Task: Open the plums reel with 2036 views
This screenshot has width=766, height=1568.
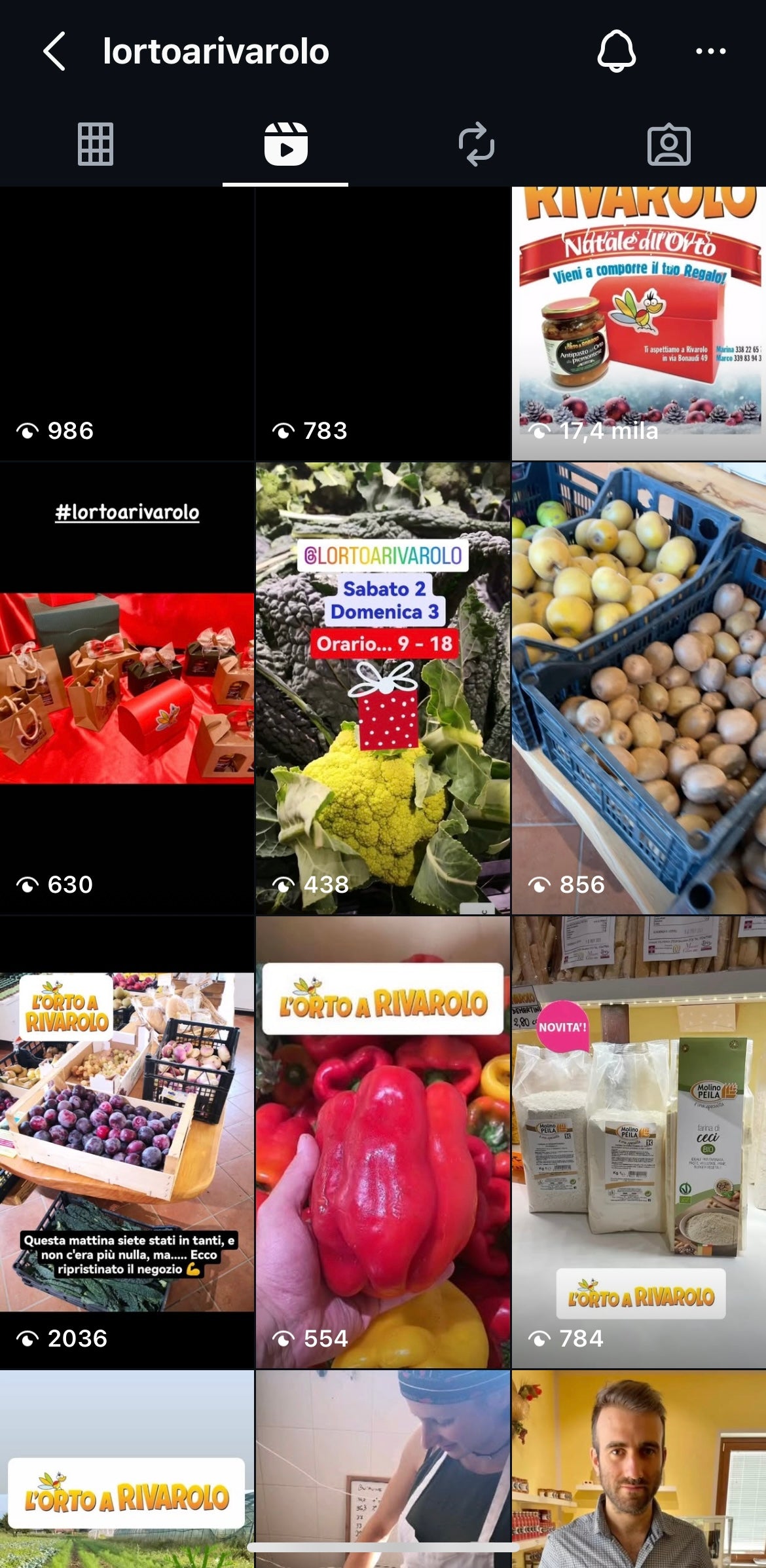Action: point(126,1142)
